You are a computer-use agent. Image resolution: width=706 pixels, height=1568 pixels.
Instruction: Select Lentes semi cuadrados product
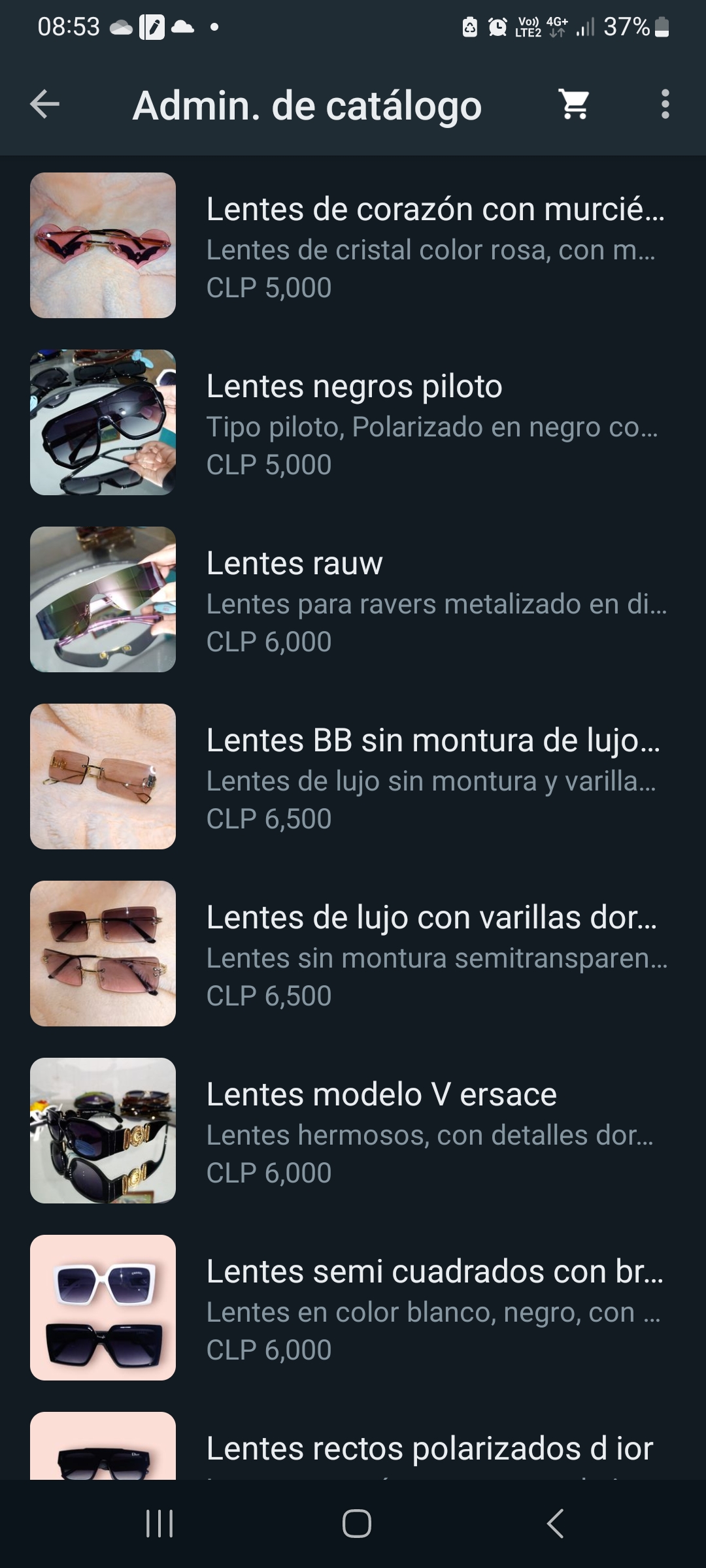(x=353, y=1308)
